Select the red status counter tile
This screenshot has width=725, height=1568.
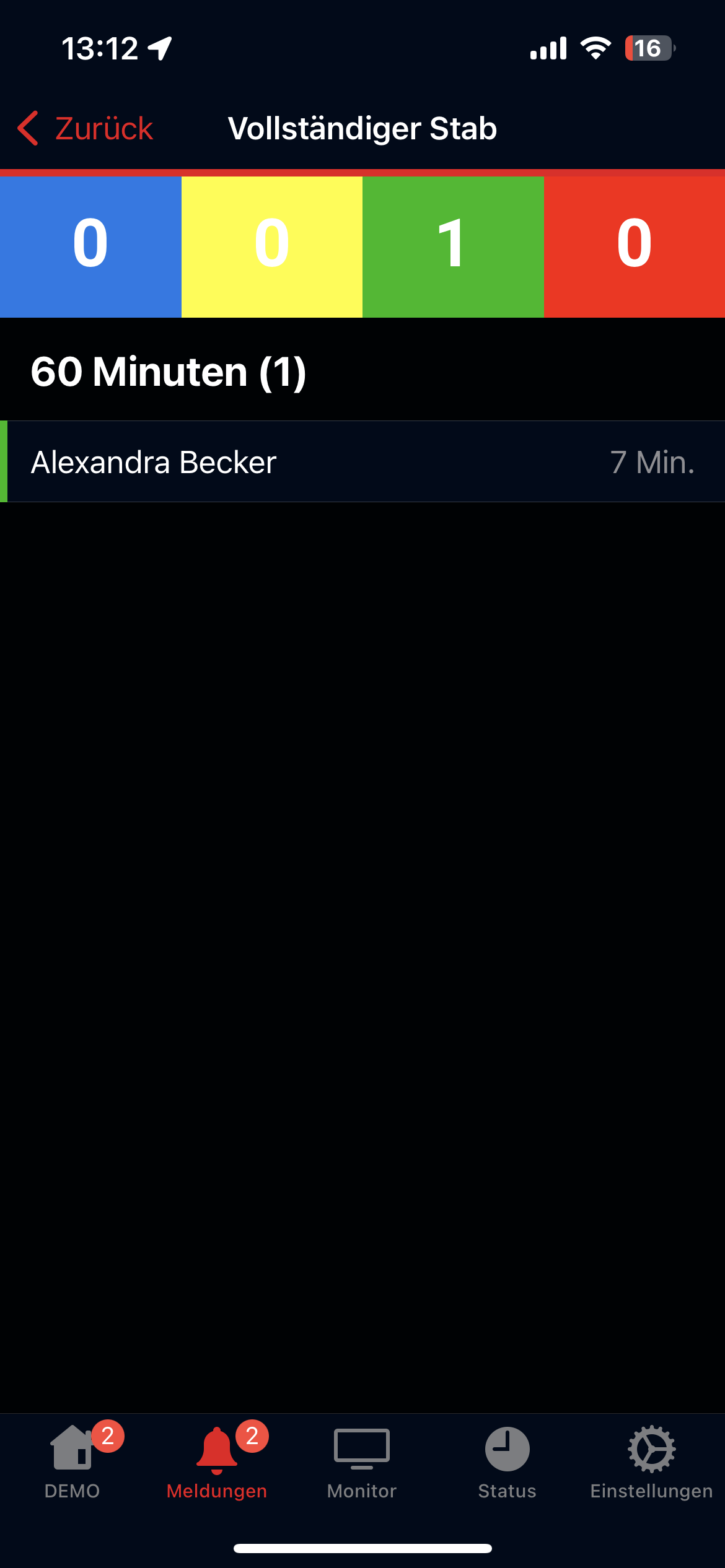(635, 247)
